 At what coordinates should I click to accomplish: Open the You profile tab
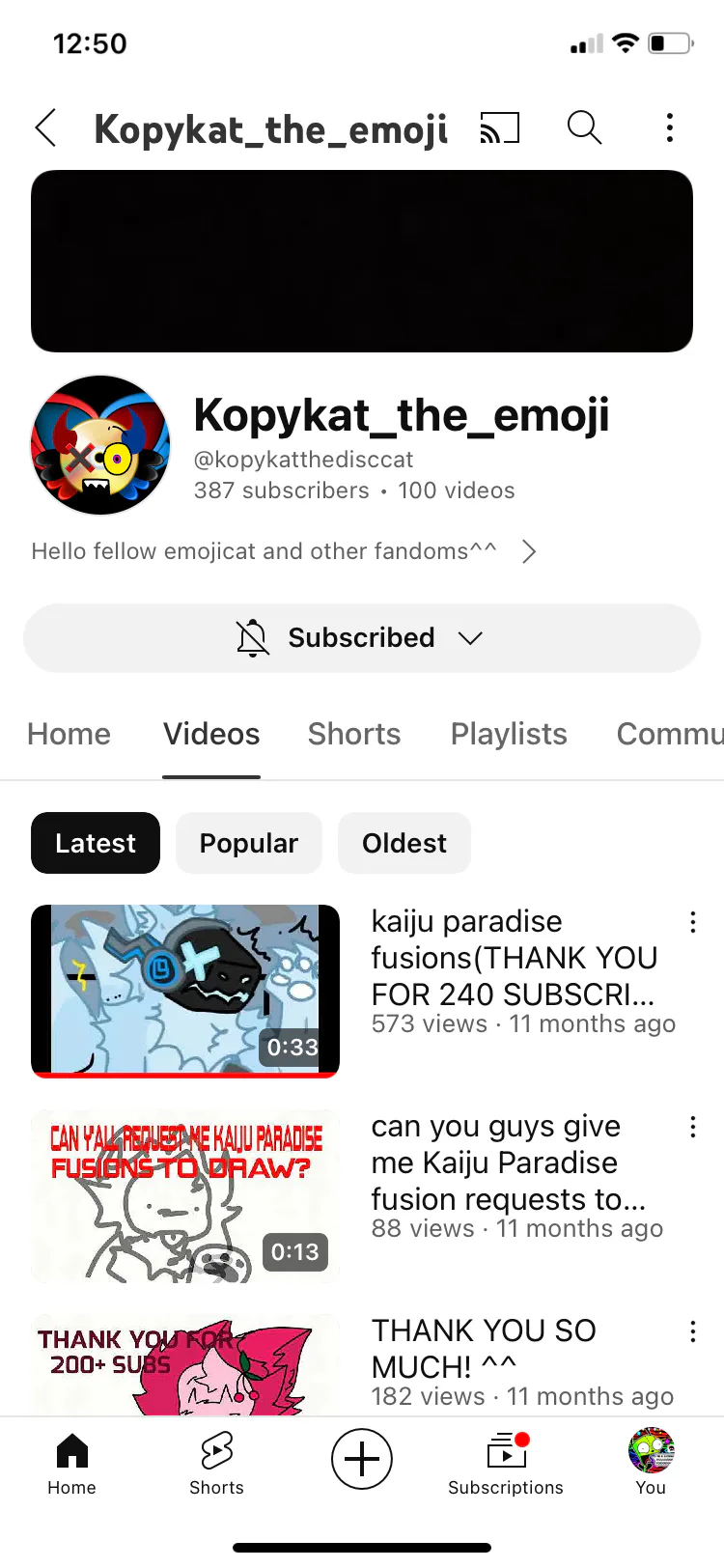click(x=651, y=1463)
